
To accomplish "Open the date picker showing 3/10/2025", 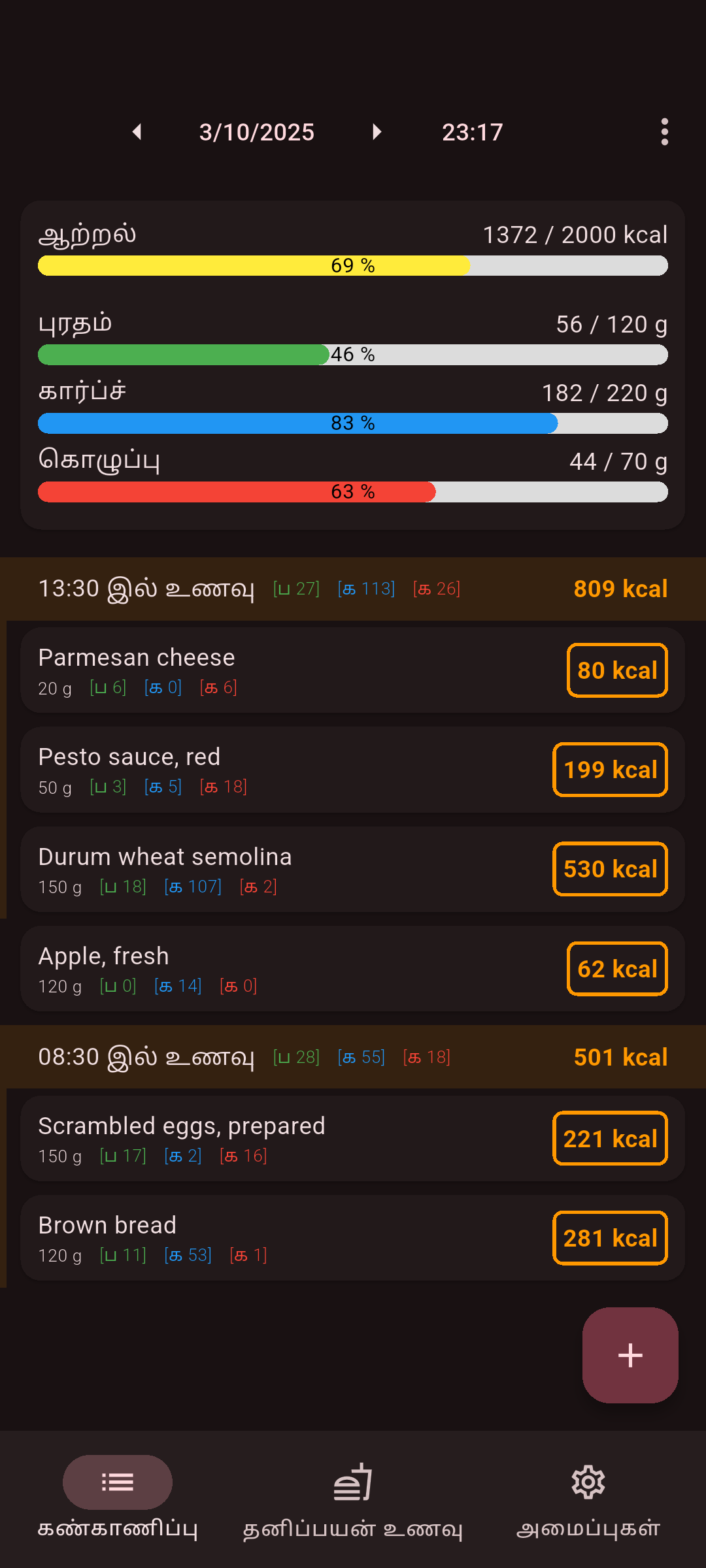I will pyautogui.click(x=256, y=132).
